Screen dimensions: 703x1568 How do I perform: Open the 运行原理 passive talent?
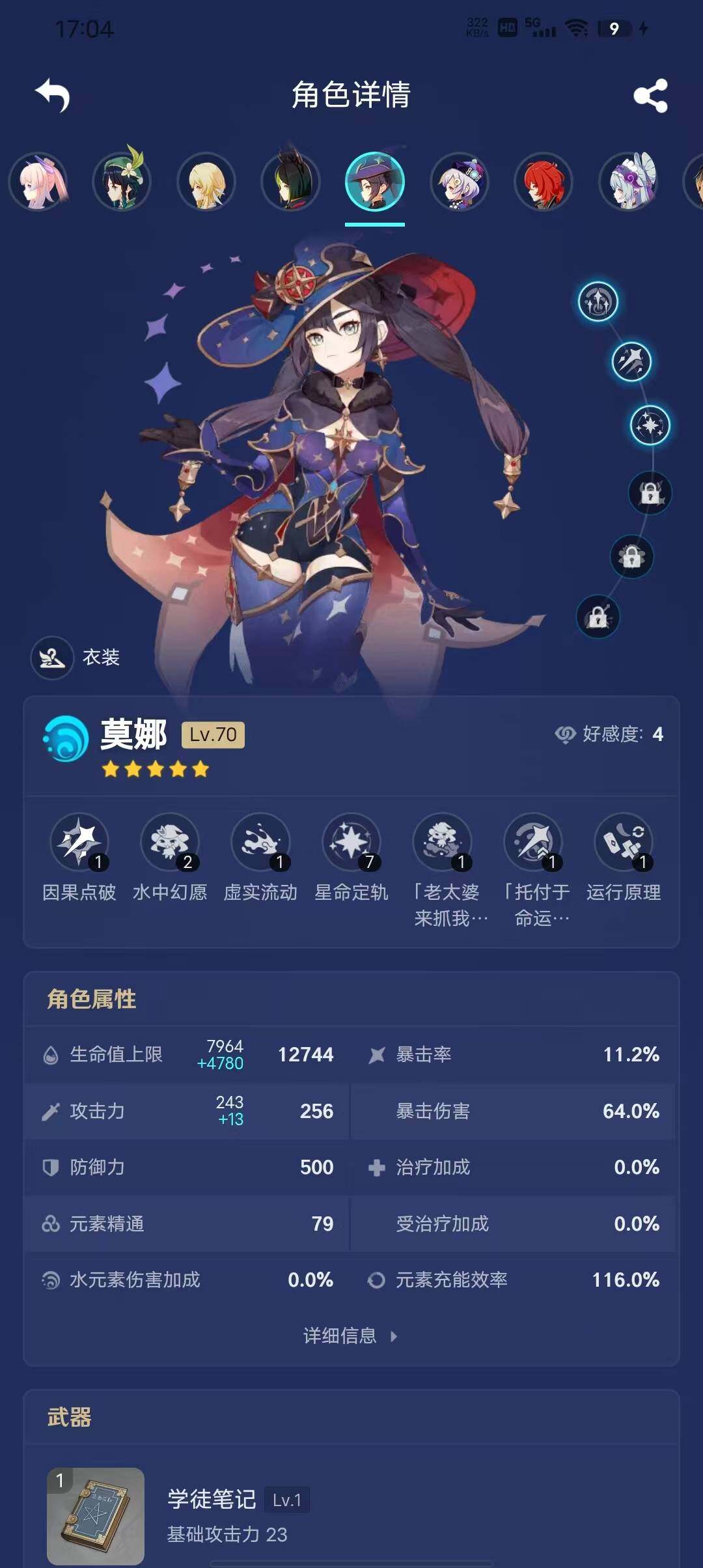[x=624, y=843]
